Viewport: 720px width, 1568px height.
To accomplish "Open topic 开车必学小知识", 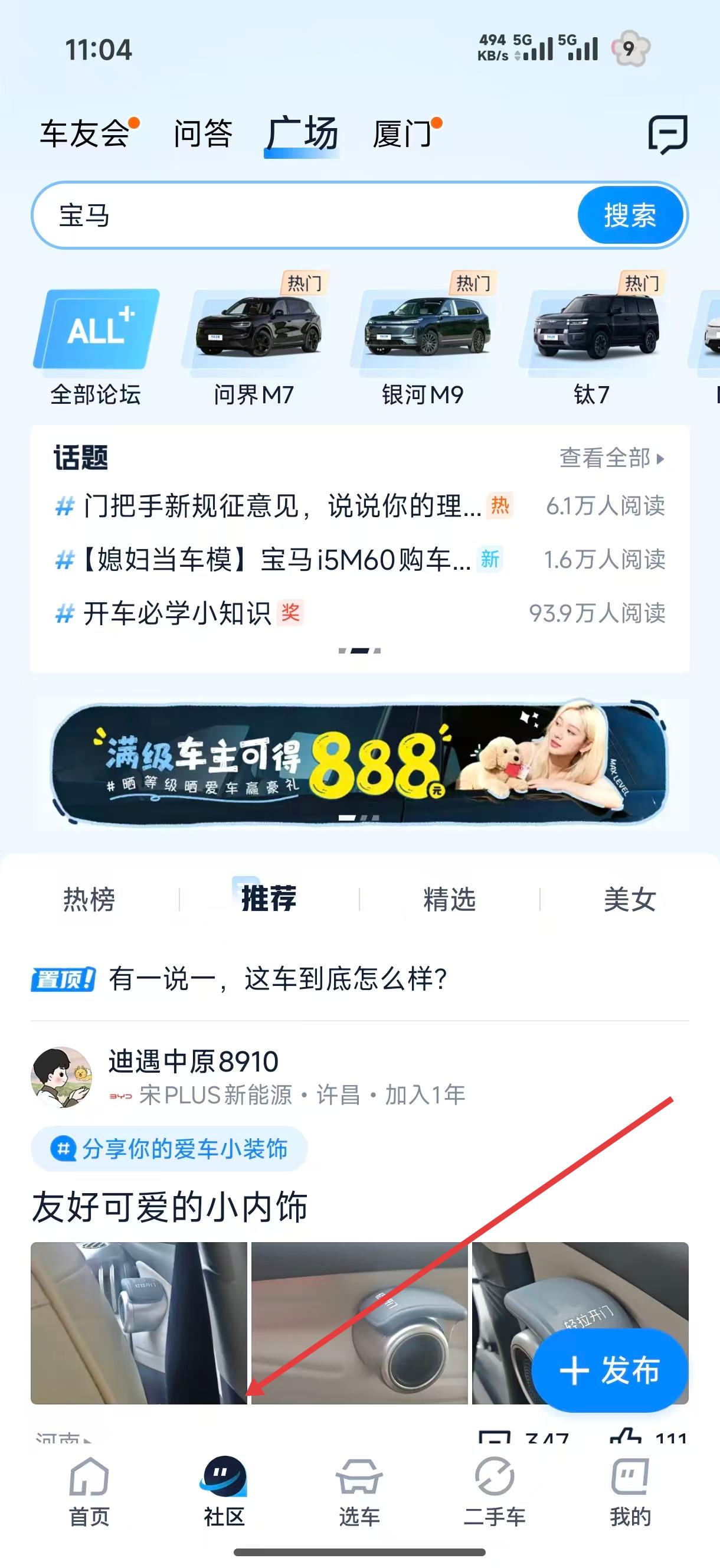I will [x=176, y=613].
